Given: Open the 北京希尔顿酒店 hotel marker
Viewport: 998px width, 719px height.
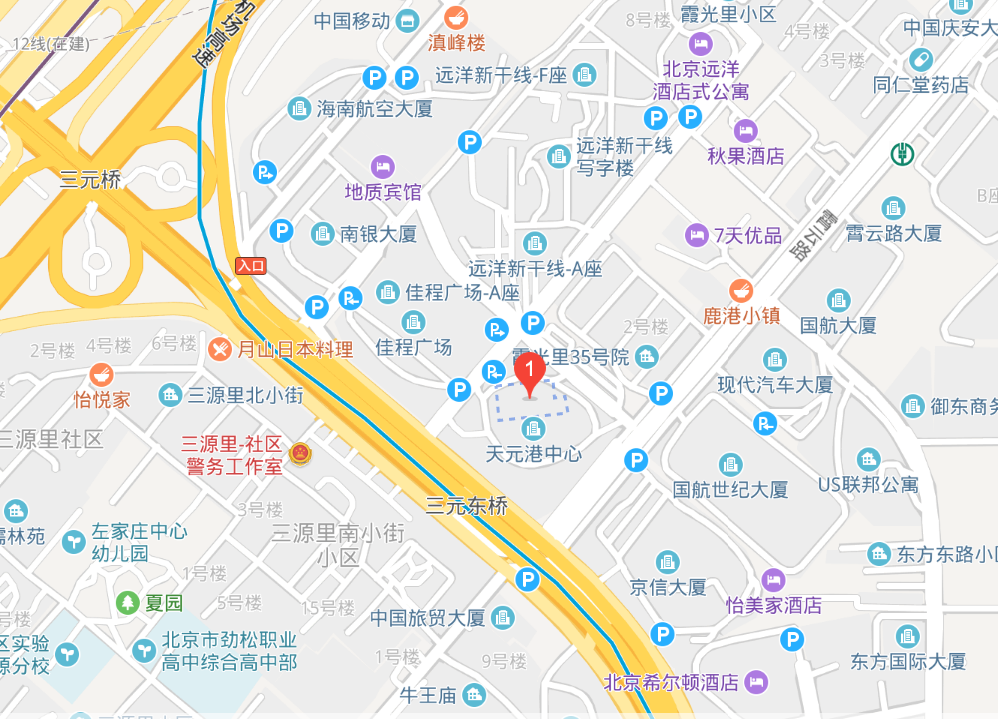Looking at the screenshot, I should (x=758, y=682).
